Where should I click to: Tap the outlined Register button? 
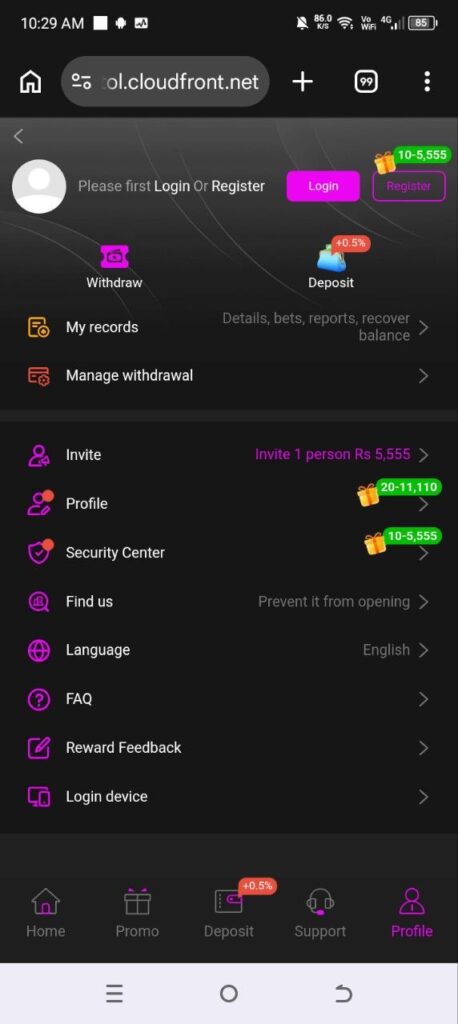[x=409, y=186]
